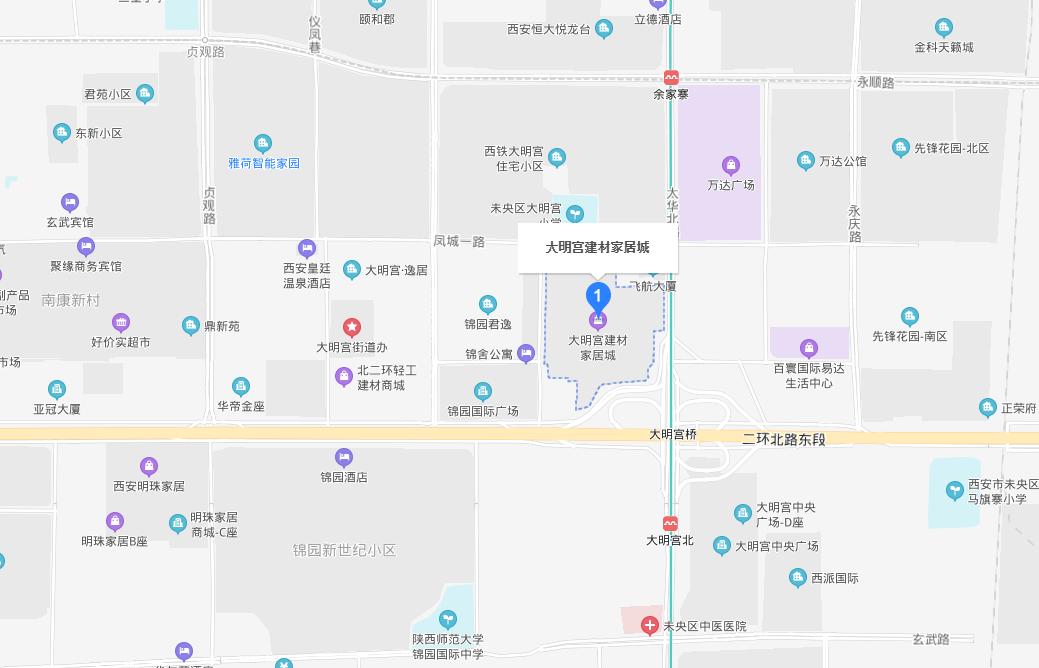Select the 西安明珠家居 store pin

pos(149,466)
